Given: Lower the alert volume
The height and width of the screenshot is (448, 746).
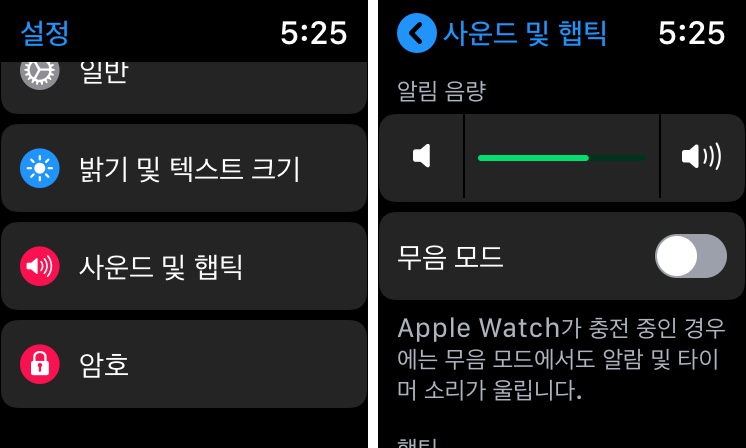Looking at the screenshot, I should pyautogui.click(x=422, y=156).
